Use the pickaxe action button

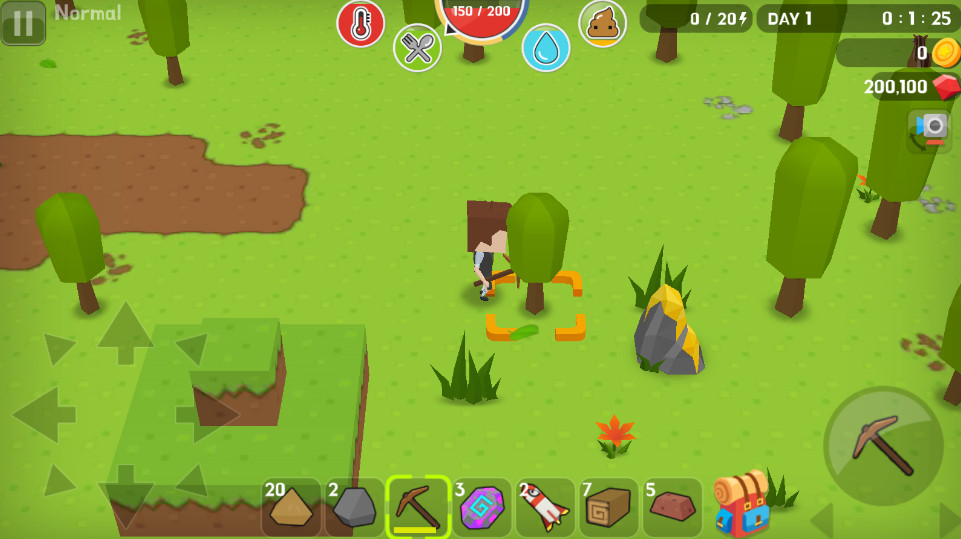(x=883, y=446)
